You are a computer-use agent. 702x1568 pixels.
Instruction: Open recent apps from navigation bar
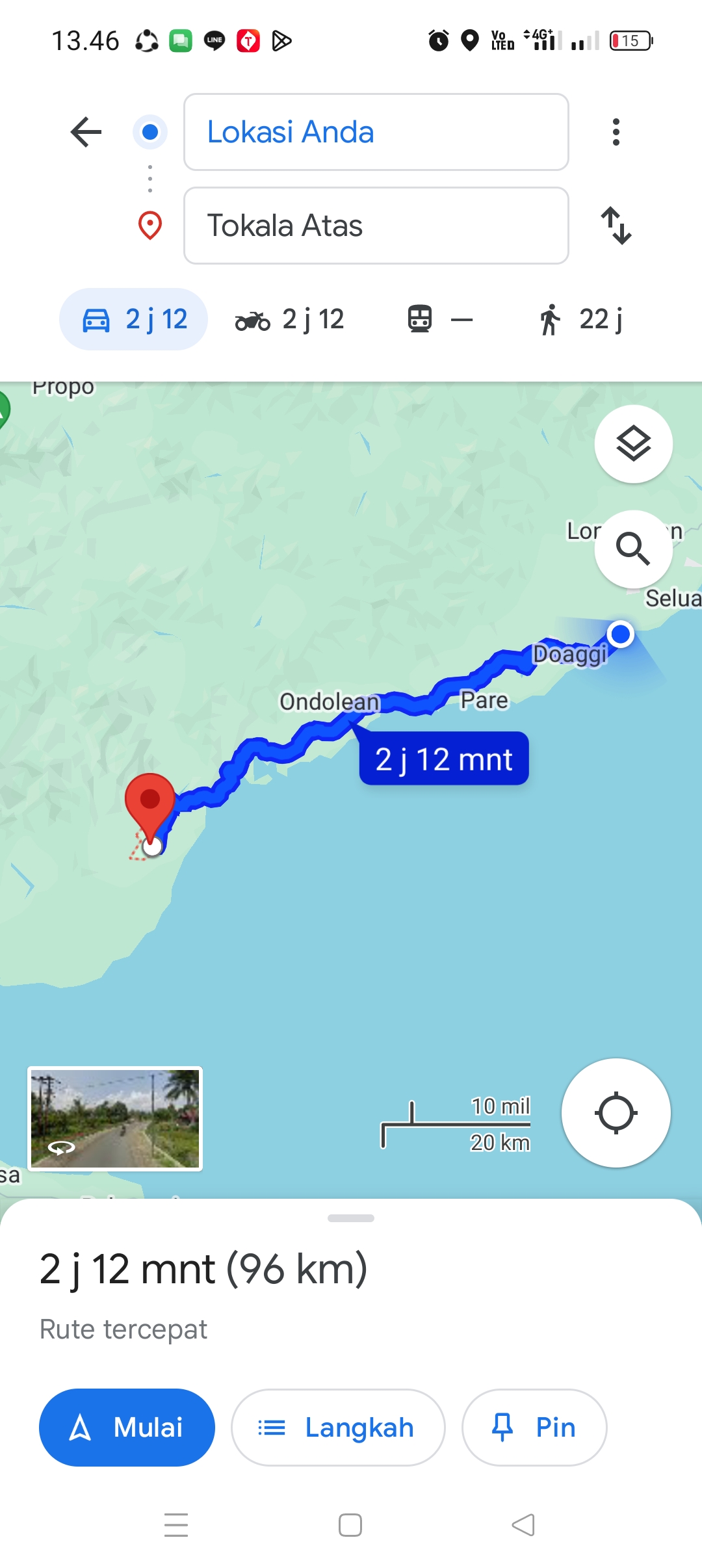[x=176, y=1525]
